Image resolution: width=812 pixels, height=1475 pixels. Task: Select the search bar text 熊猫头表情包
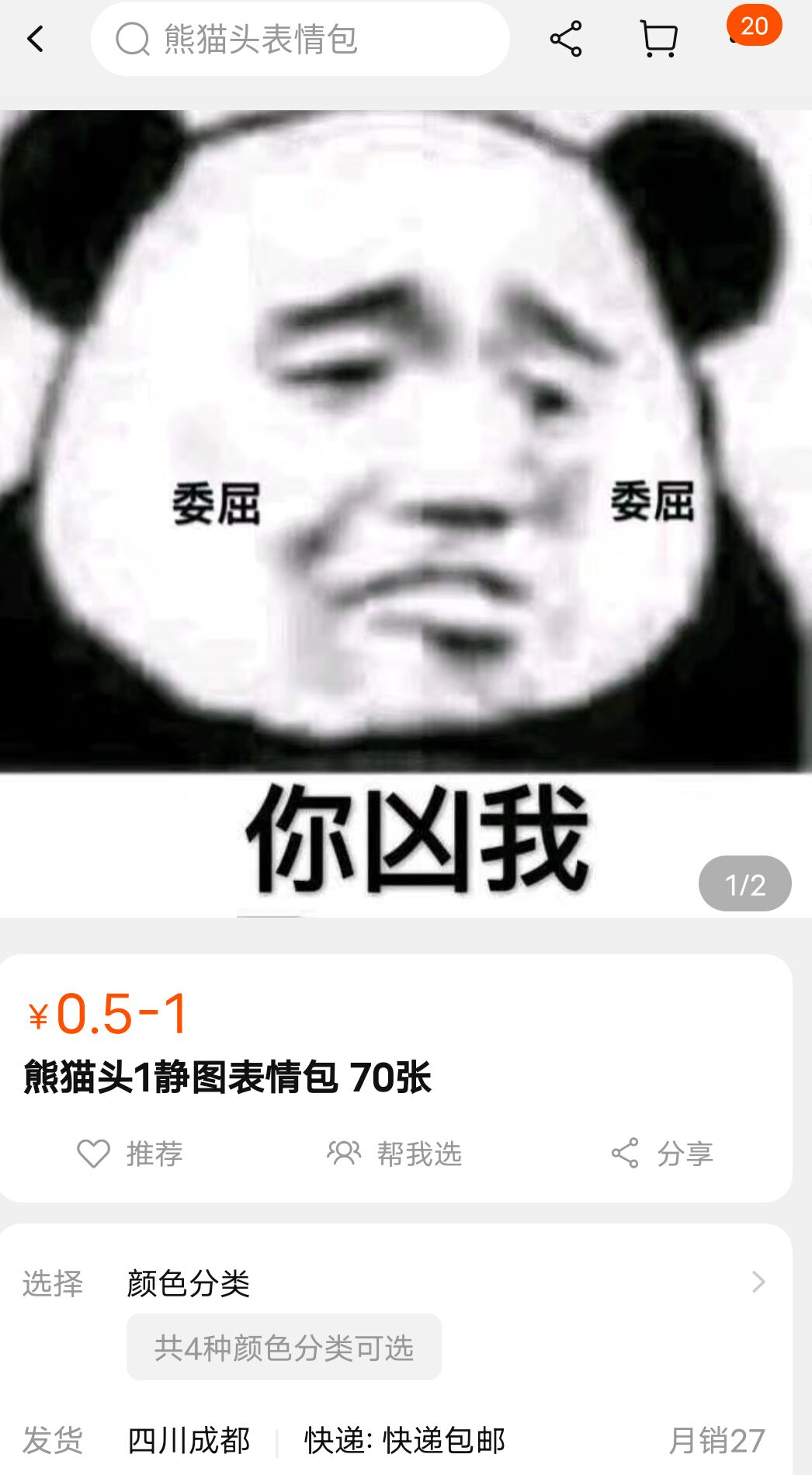[260, 40]
